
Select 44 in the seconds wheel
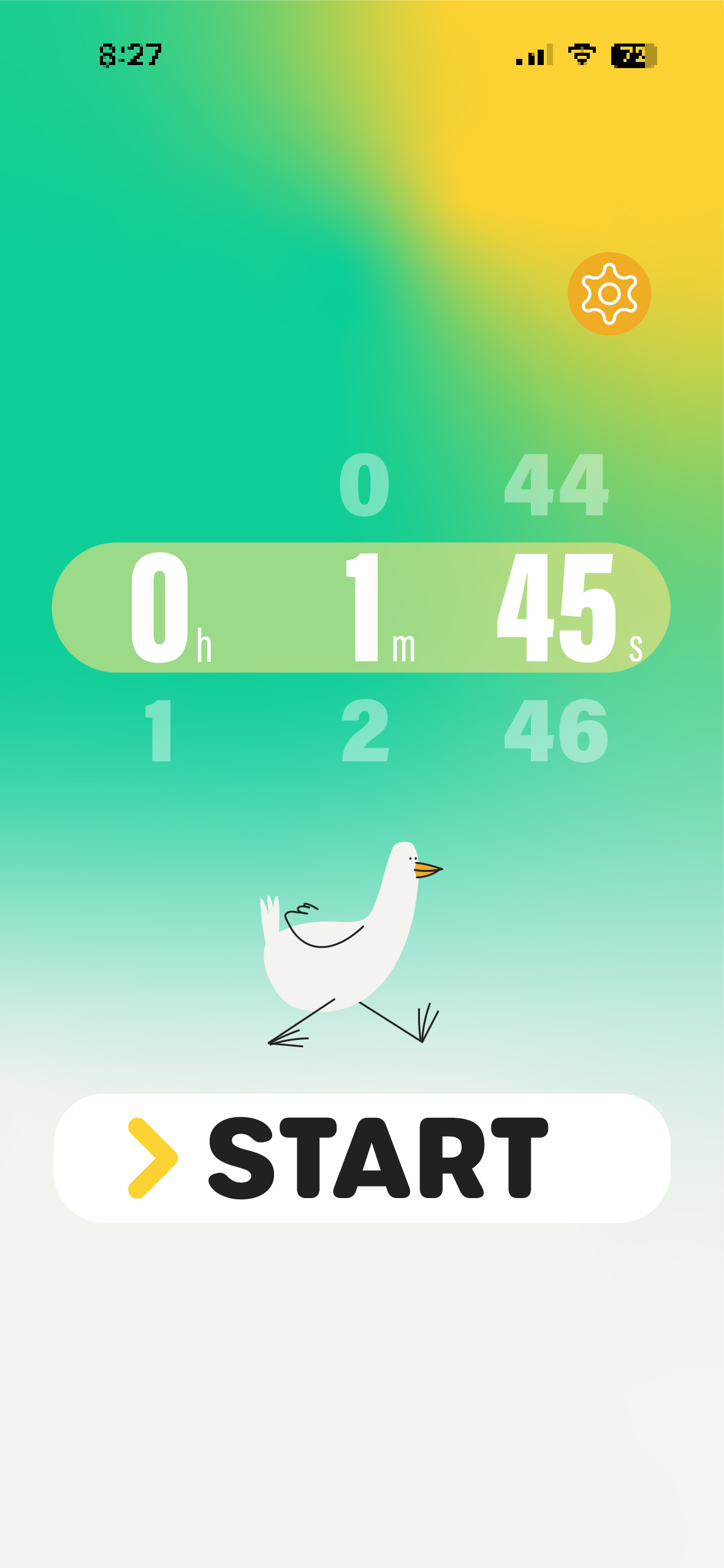[556, 485]
